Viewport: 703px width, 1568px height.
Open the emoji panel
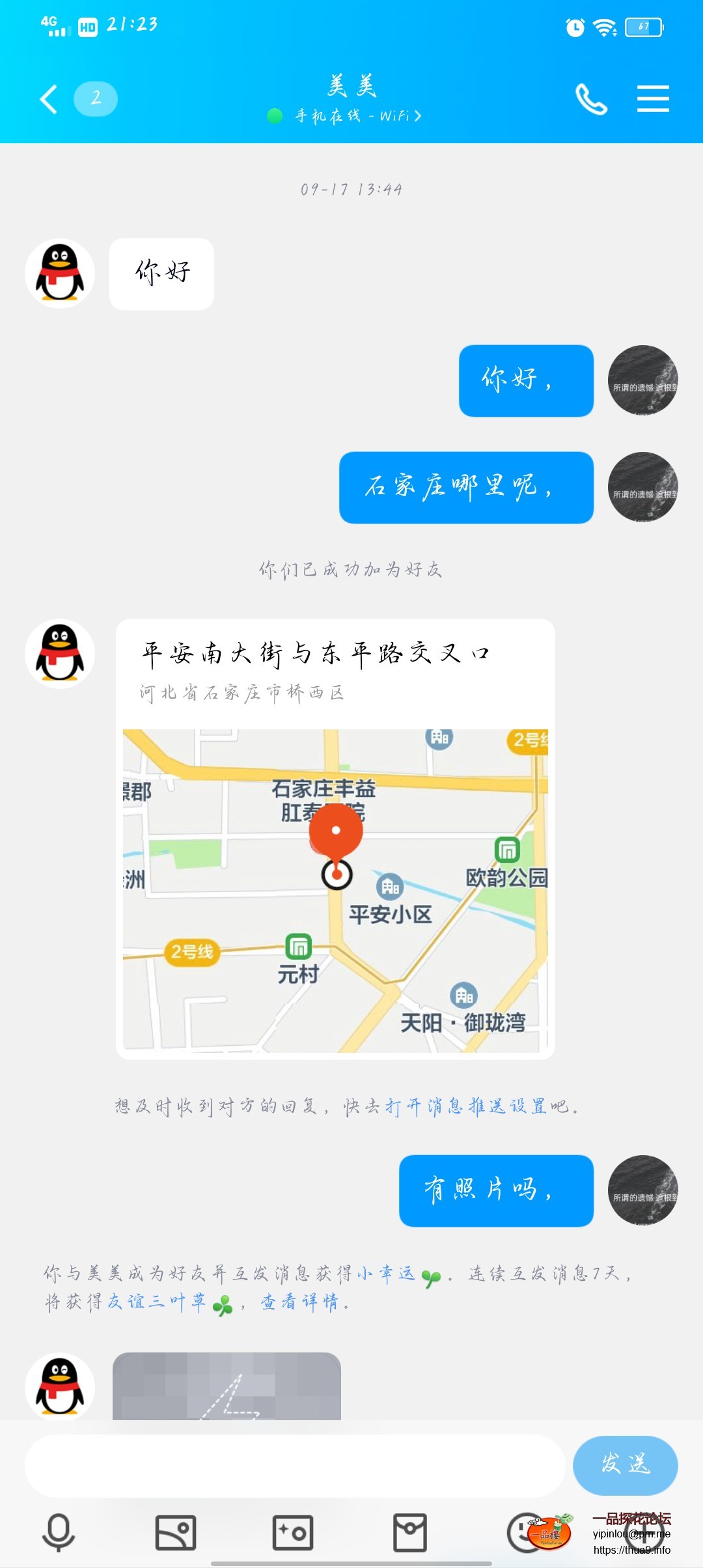(x=525, y=1533)
